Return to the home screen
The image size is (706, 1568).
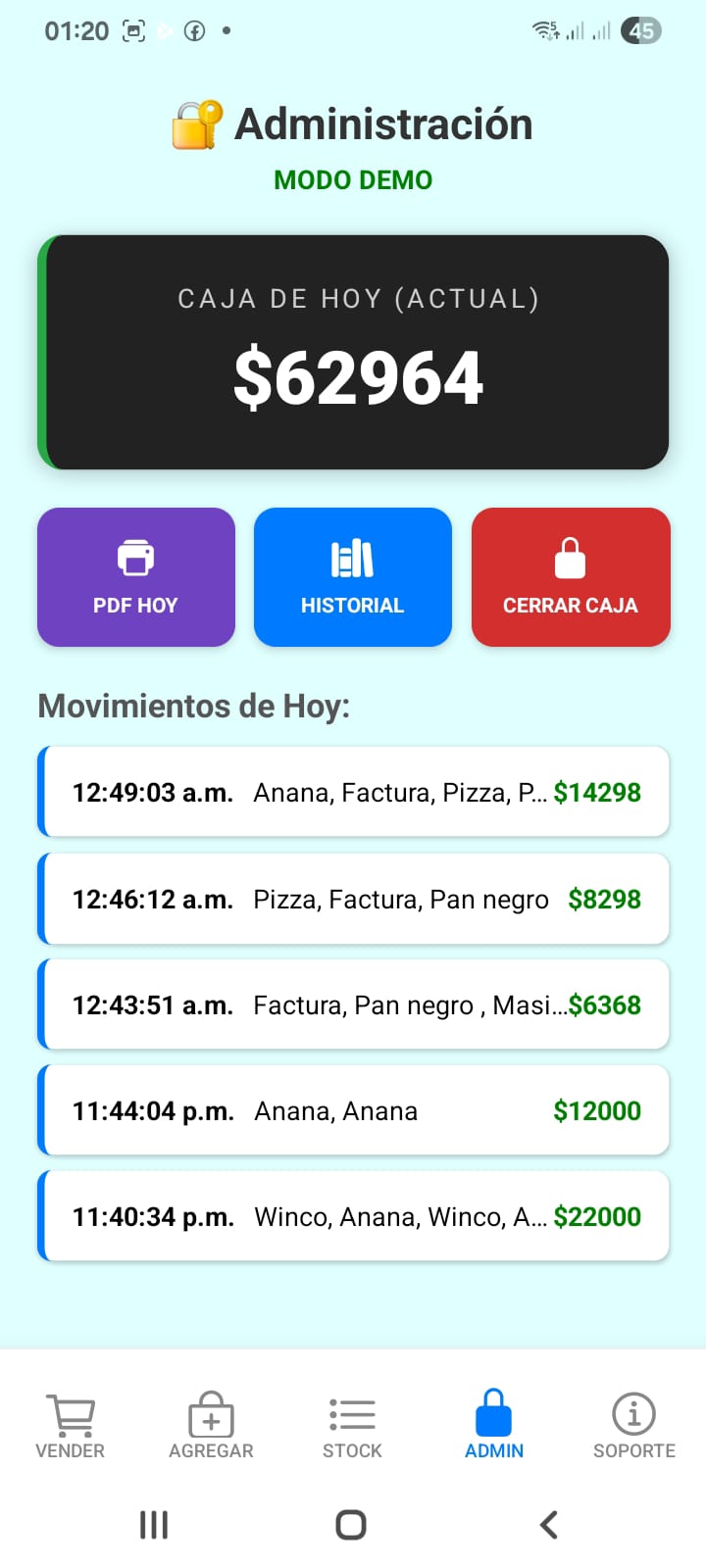351,1525
